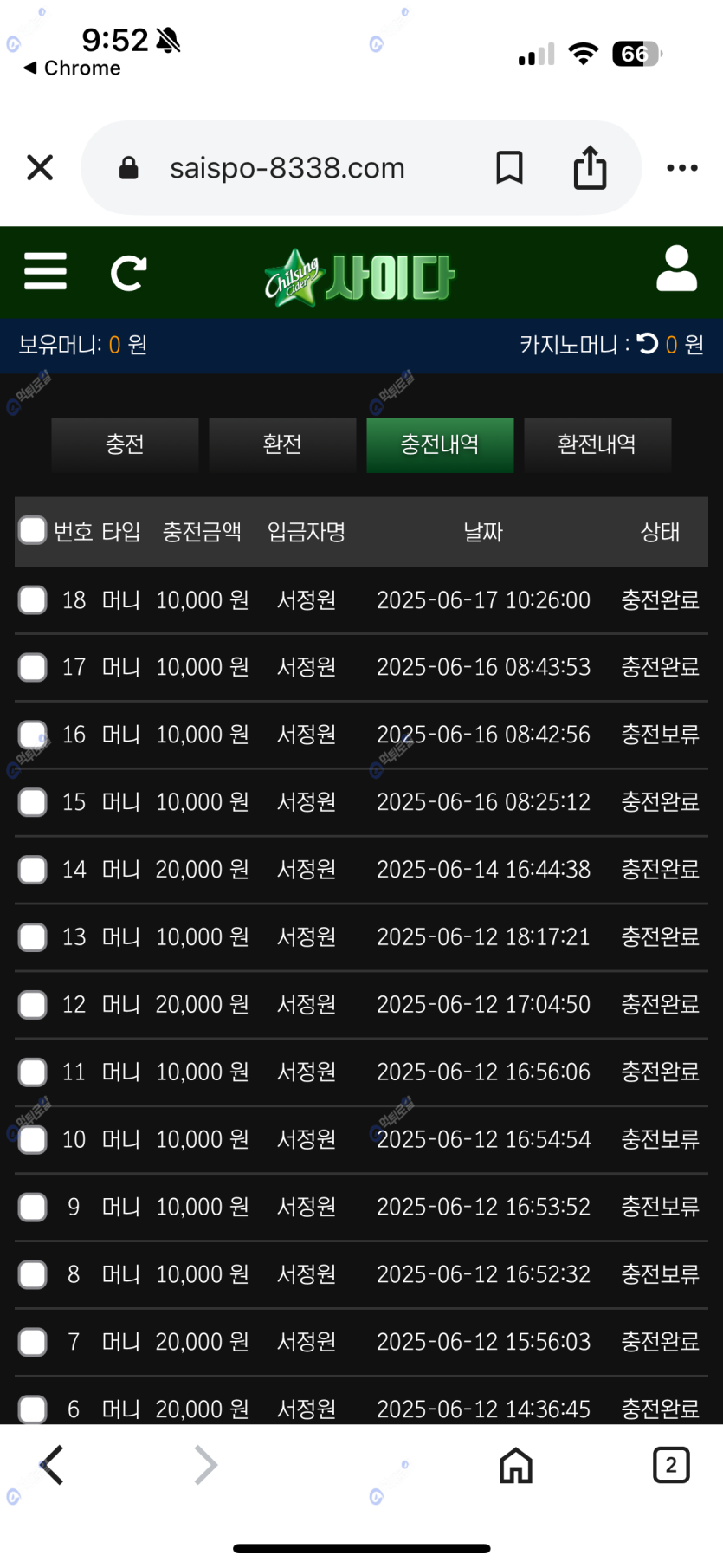The width and height of the screenshot is (723, 1568).
Task: Bookmark the saispo-8338.com page
Action: pyautogui.click(x=509, y=167)
